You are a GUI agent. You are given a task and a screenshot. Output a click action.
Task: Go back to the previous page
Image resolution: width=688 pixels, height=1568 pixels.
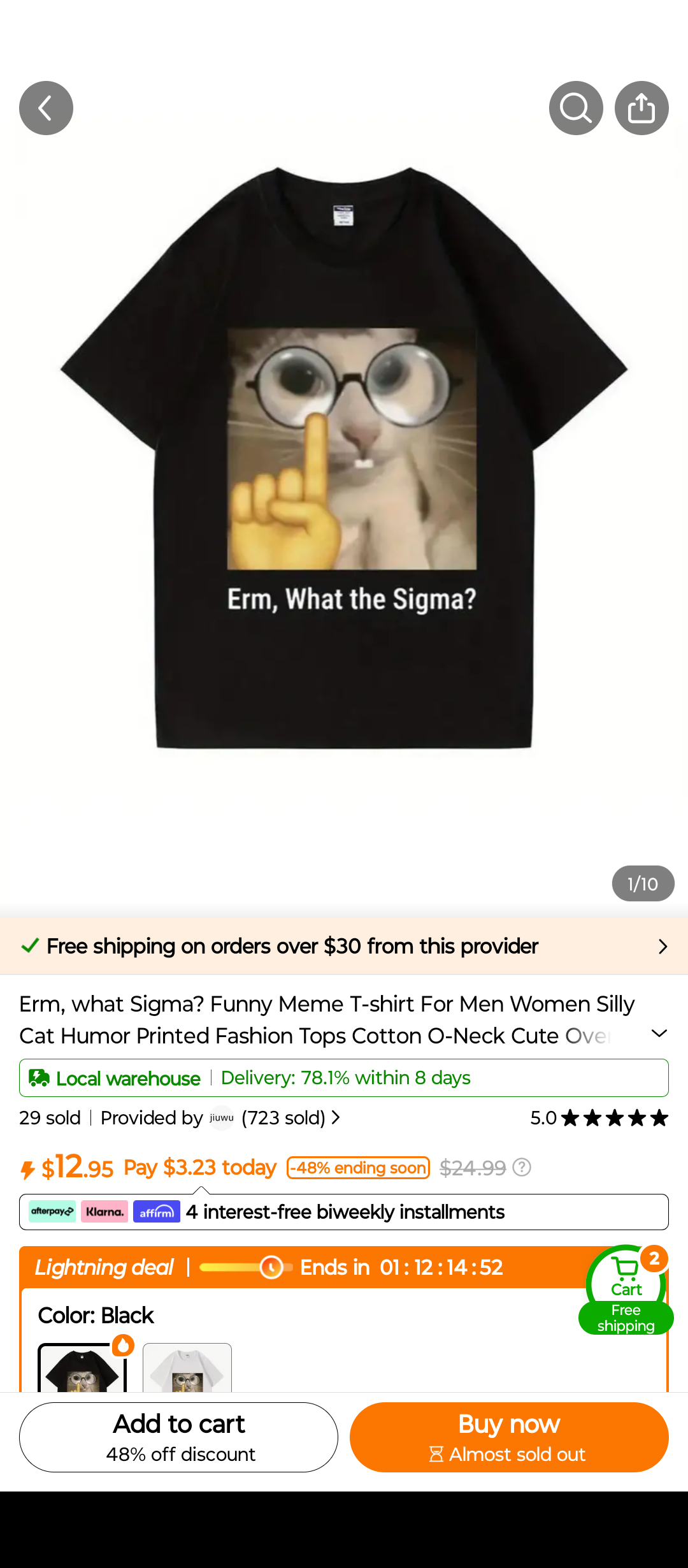pyautogui.click(x=46, y=108)
